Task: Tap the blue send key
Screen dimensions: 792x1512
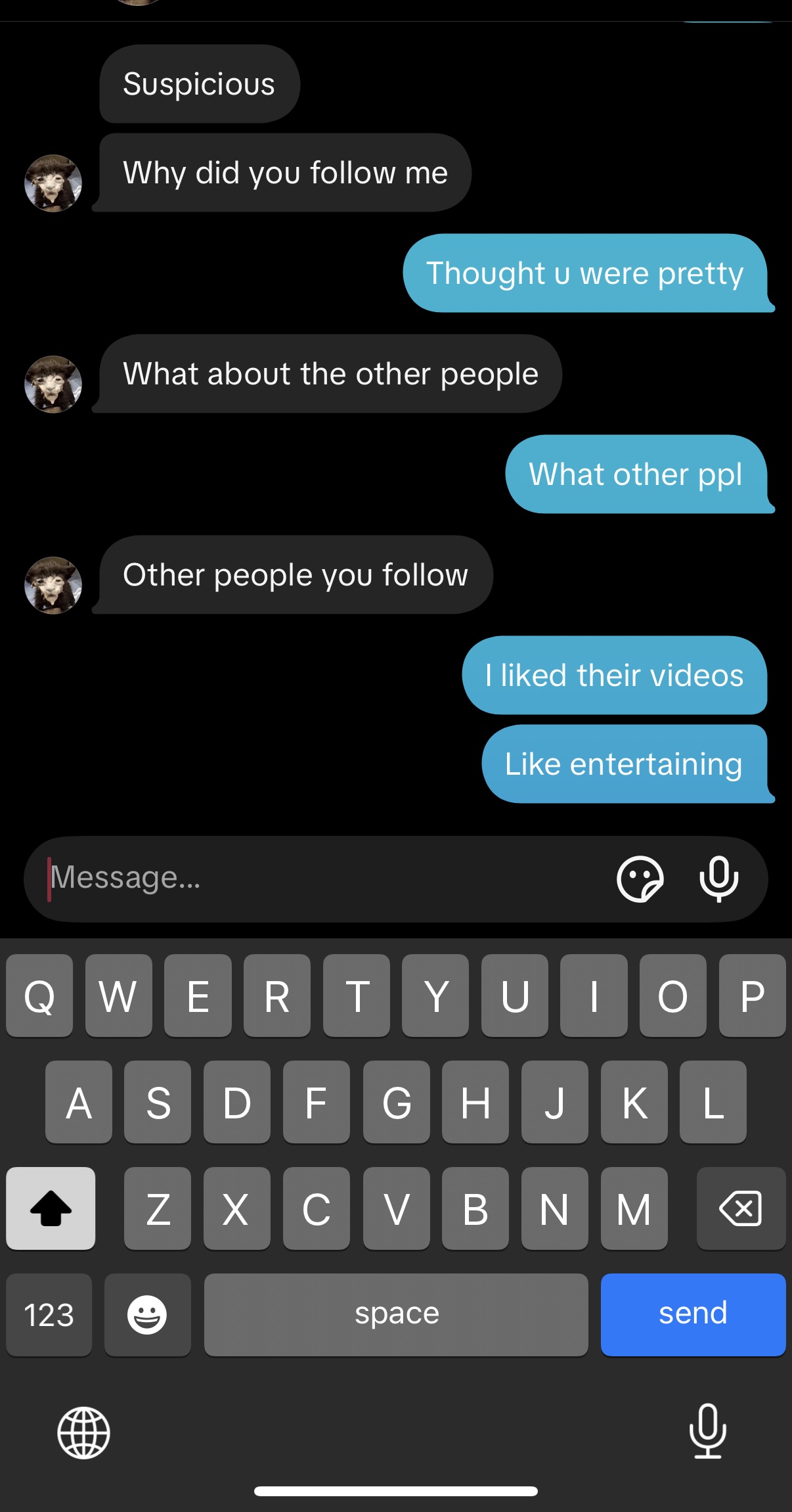Action: point(692,1314)
